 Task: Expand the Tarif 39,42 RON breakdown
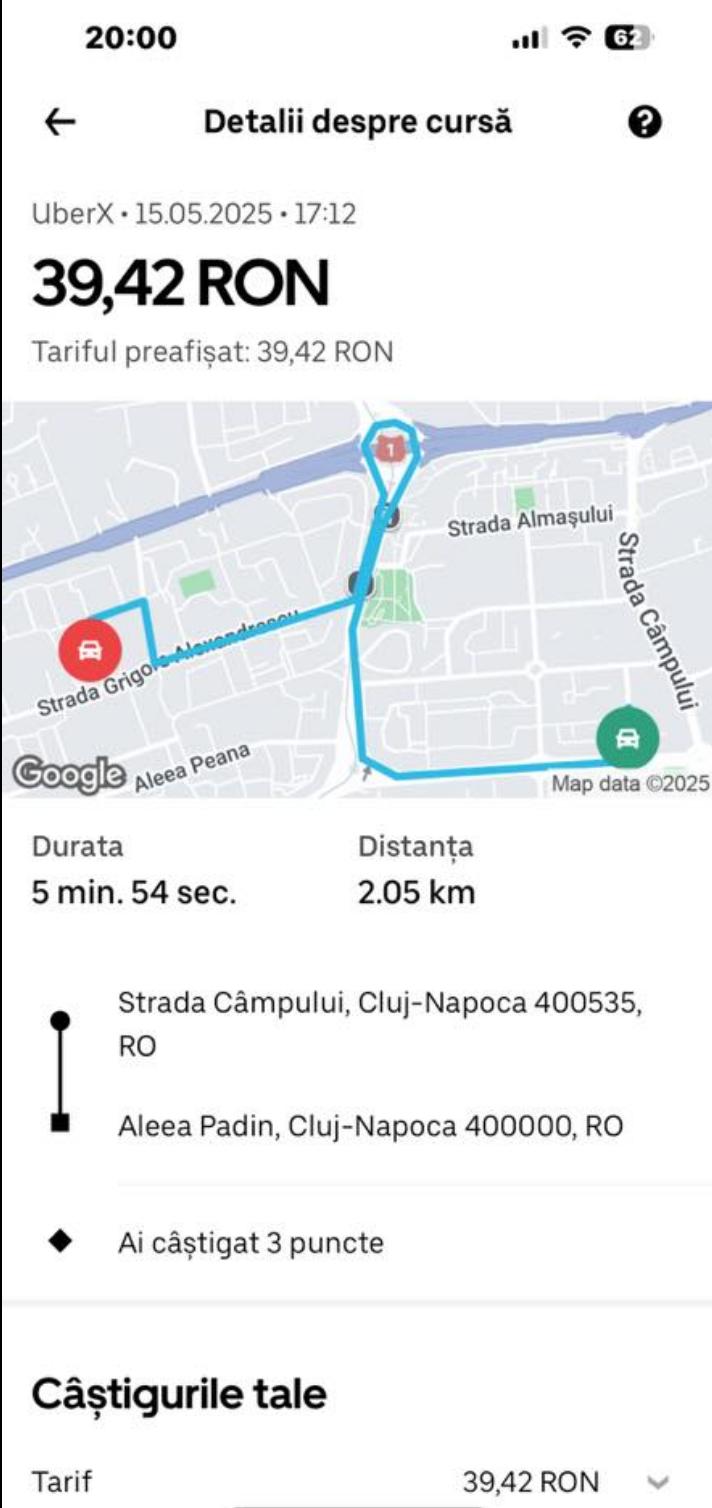[x=657, y=1482]
